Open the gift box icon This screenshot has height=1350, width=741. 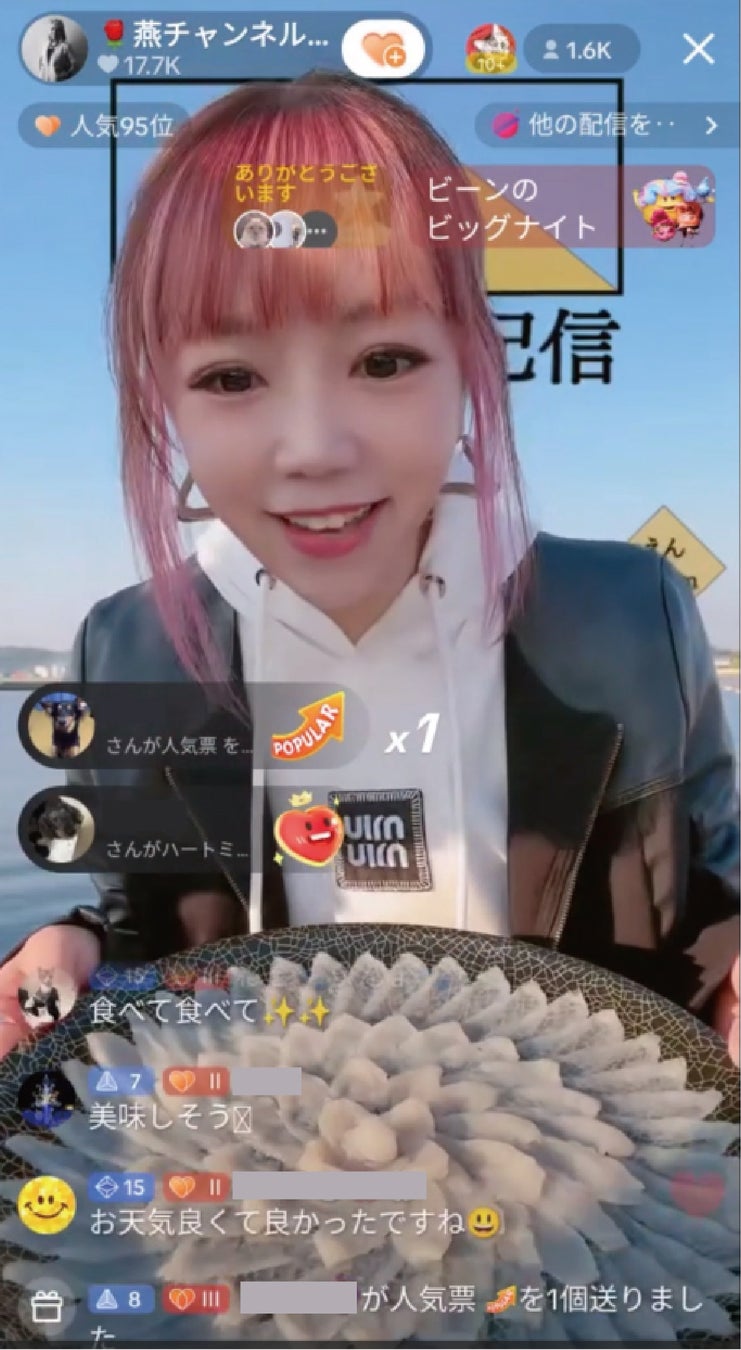pos(46,1305)
